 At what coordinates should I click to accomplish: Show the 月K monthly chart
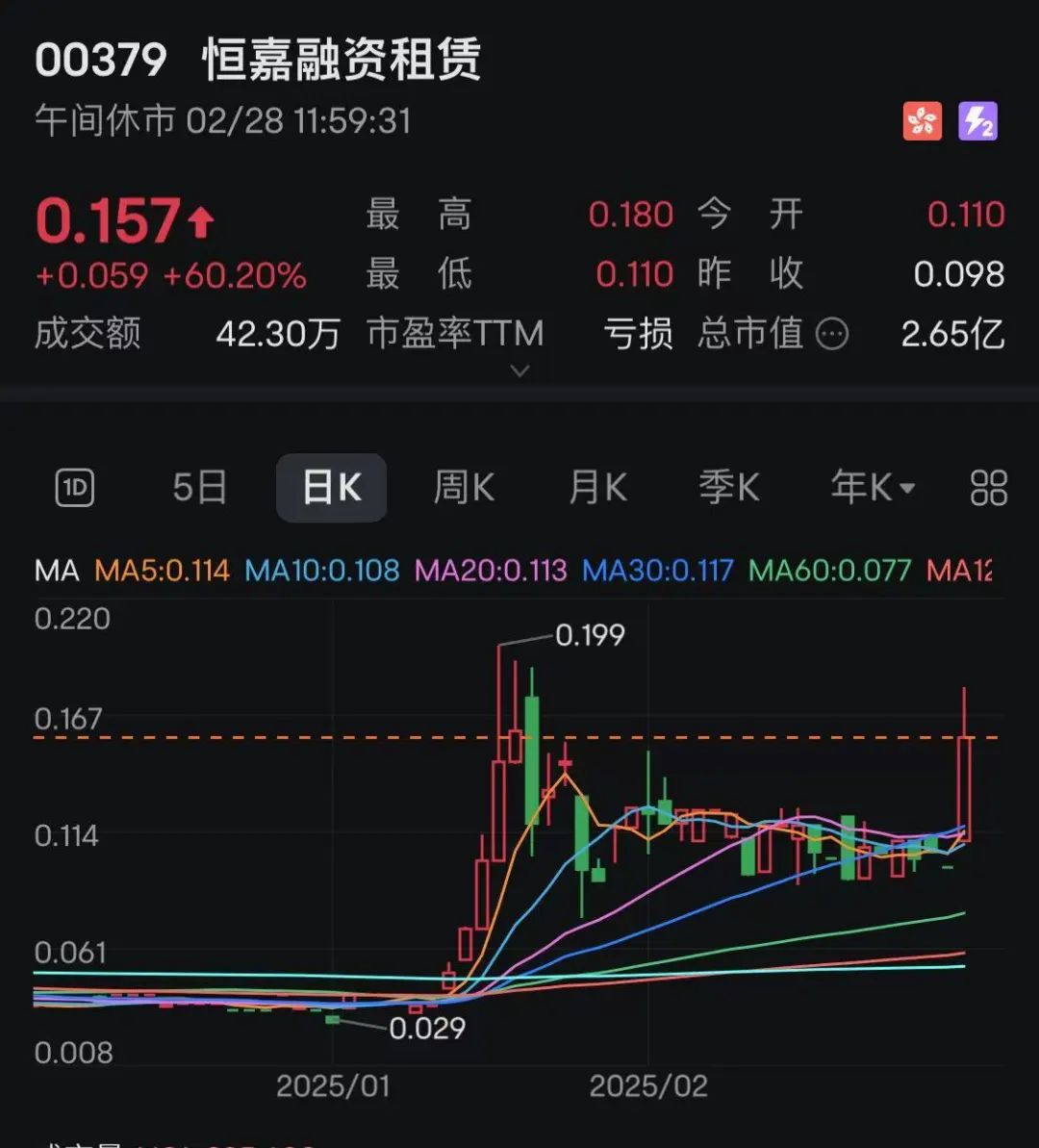597,489
